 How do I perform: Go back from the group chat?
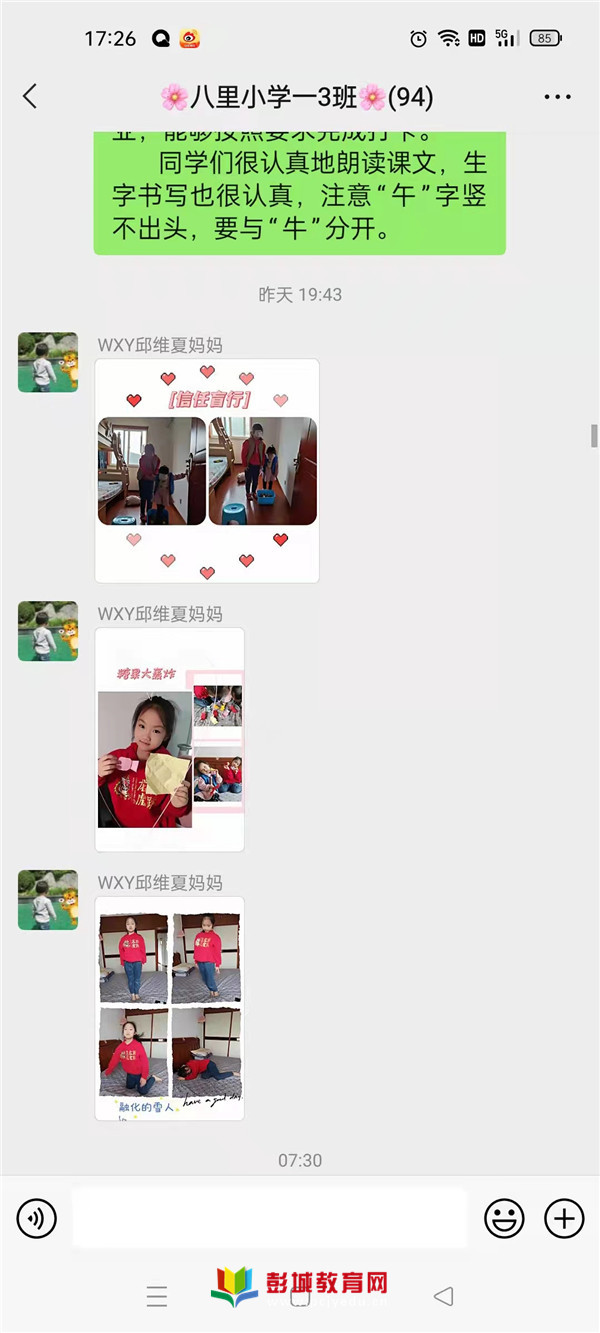click(30, 96)
